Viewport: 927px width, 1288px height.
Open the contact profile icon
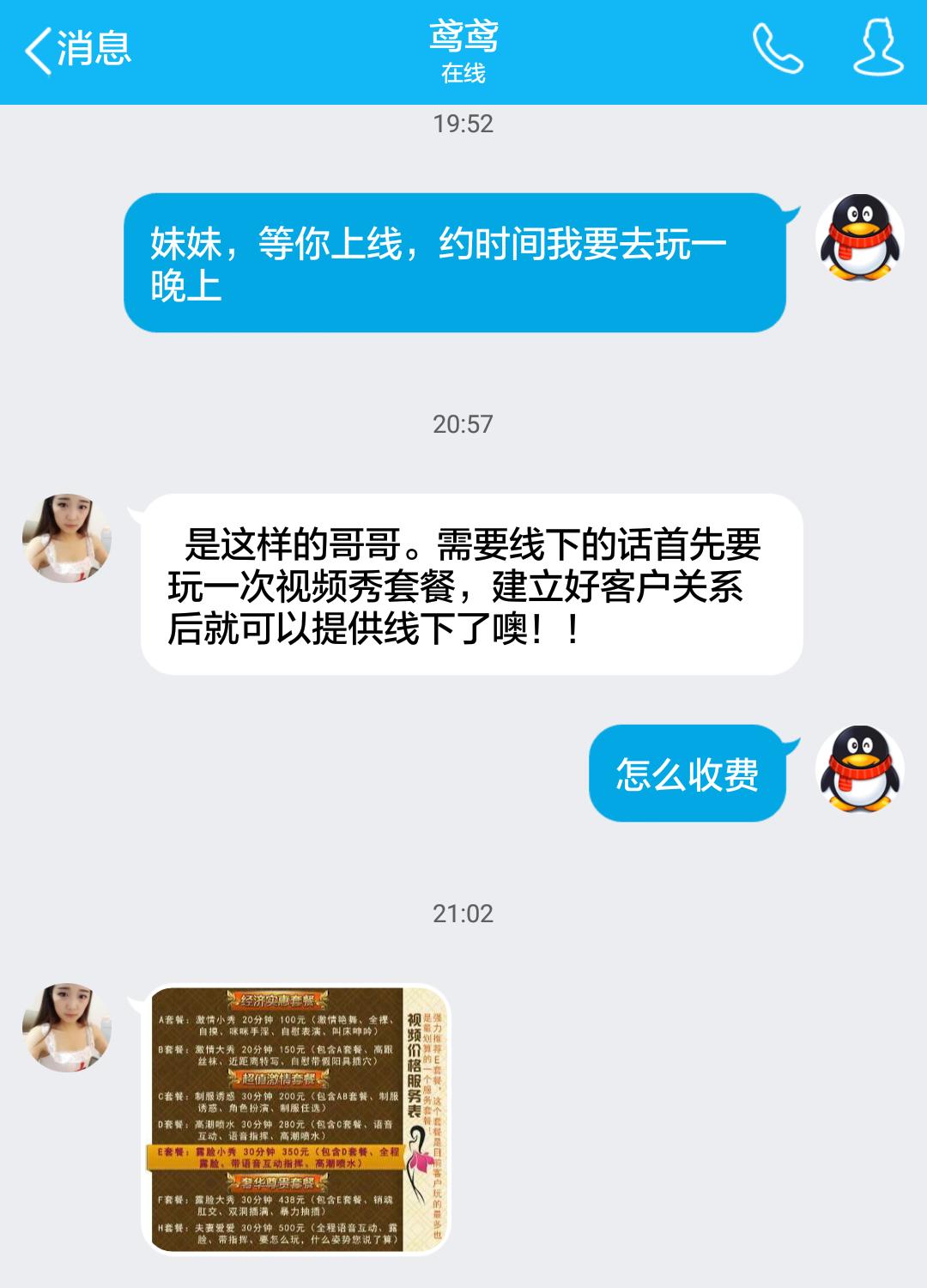coord(877,48)
